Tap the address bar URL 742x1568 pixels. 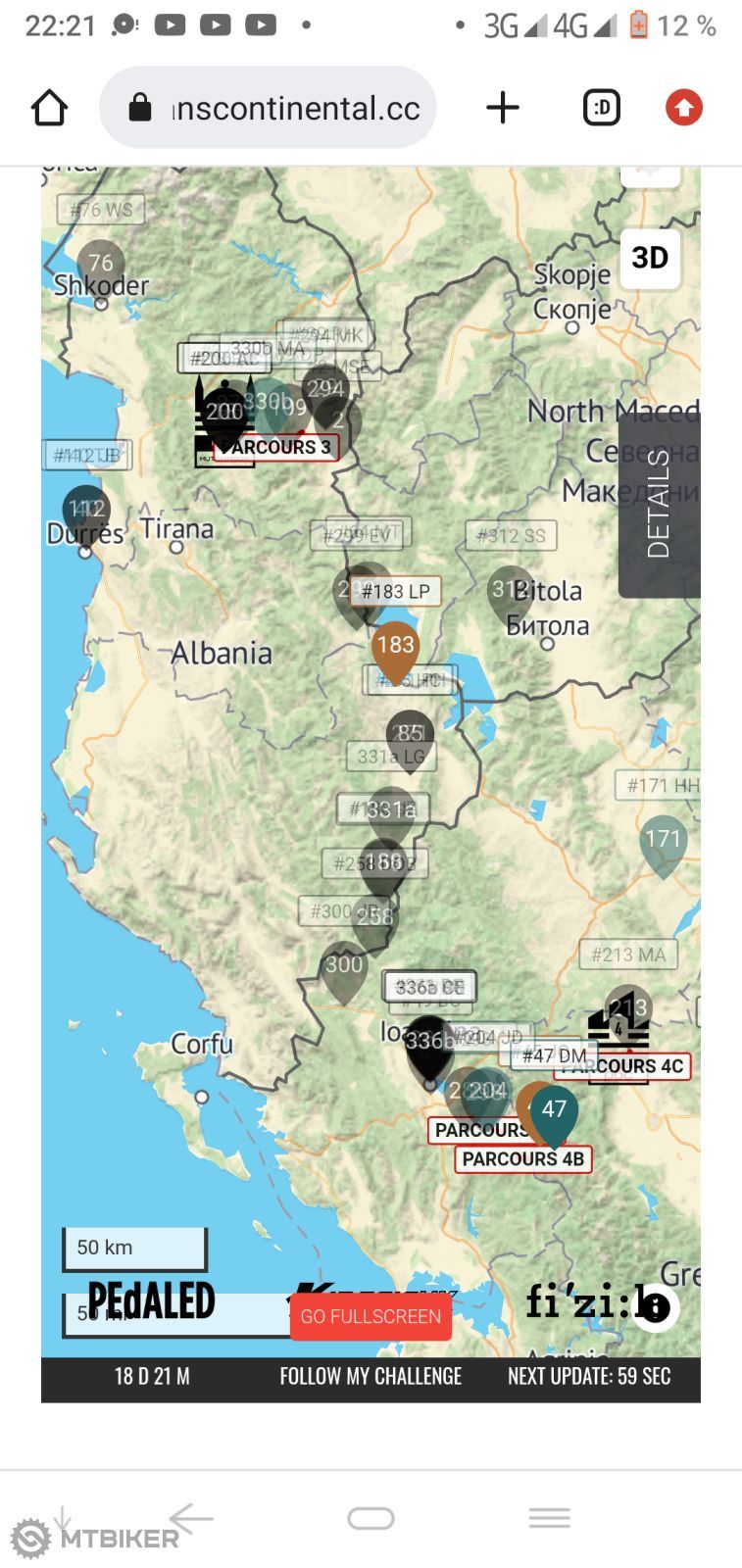tap(294, 108)
